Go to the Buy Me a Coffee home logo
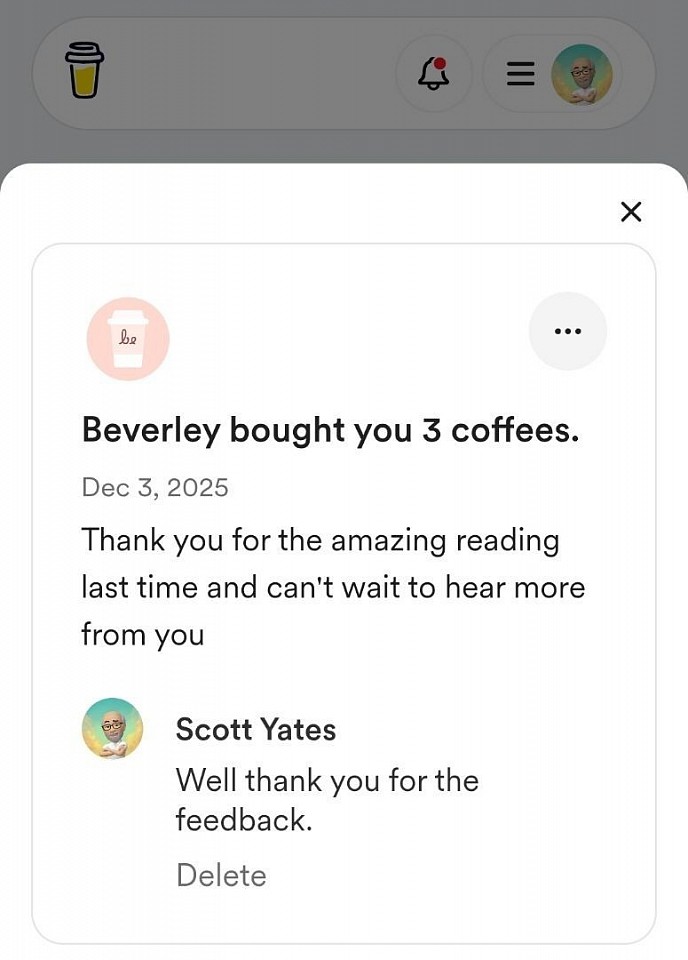The height and width of the screenshot is (960, 688). [85, 70]
